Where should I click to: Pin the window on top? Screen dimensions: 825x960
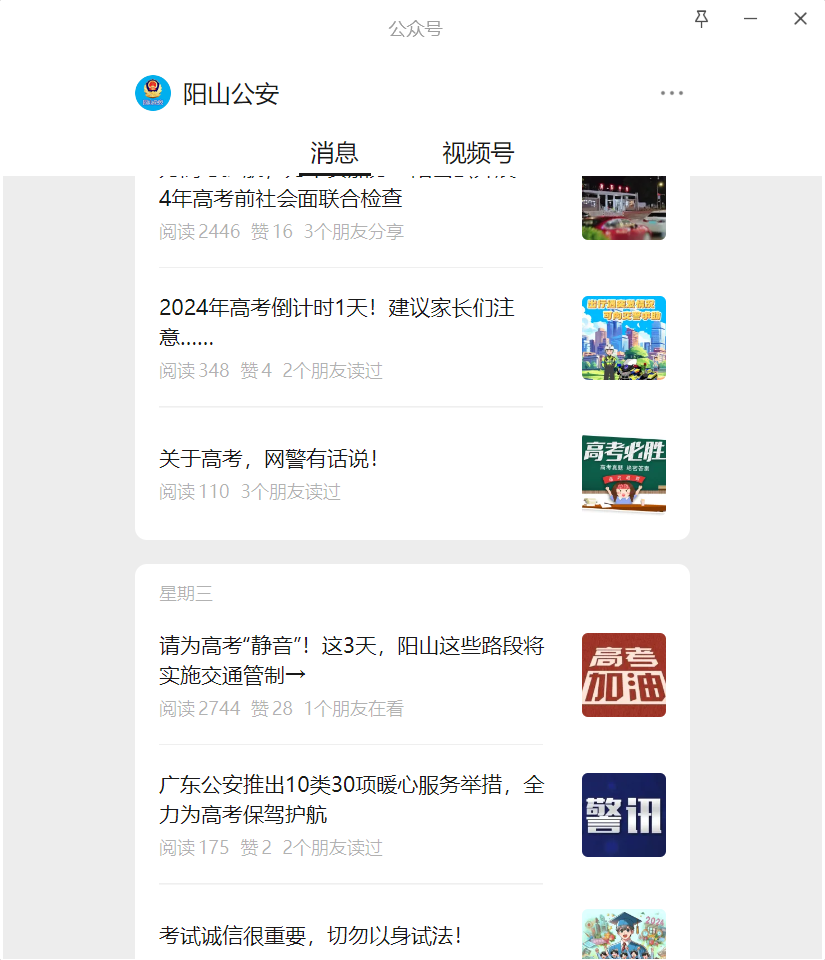(x=702, y=19)
